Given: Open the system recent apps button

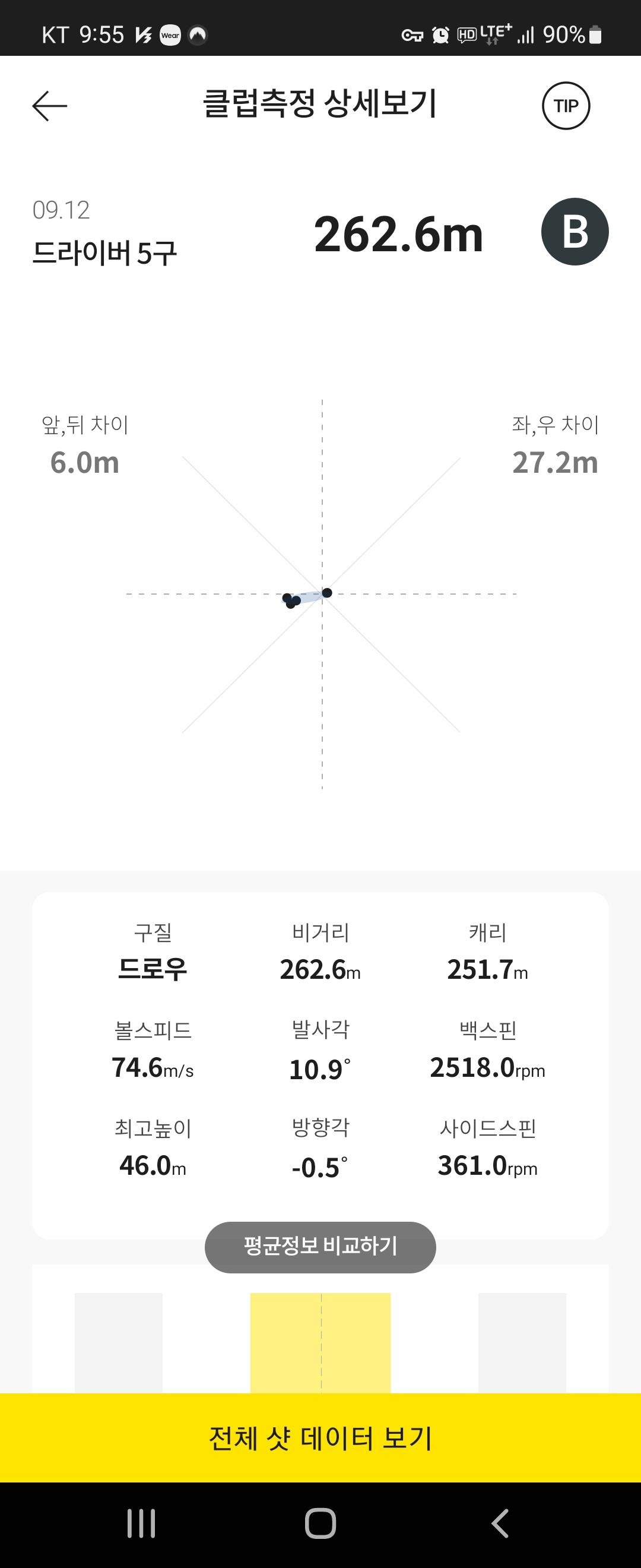Looking at the screenshot, I should [x=141, y=1523].
